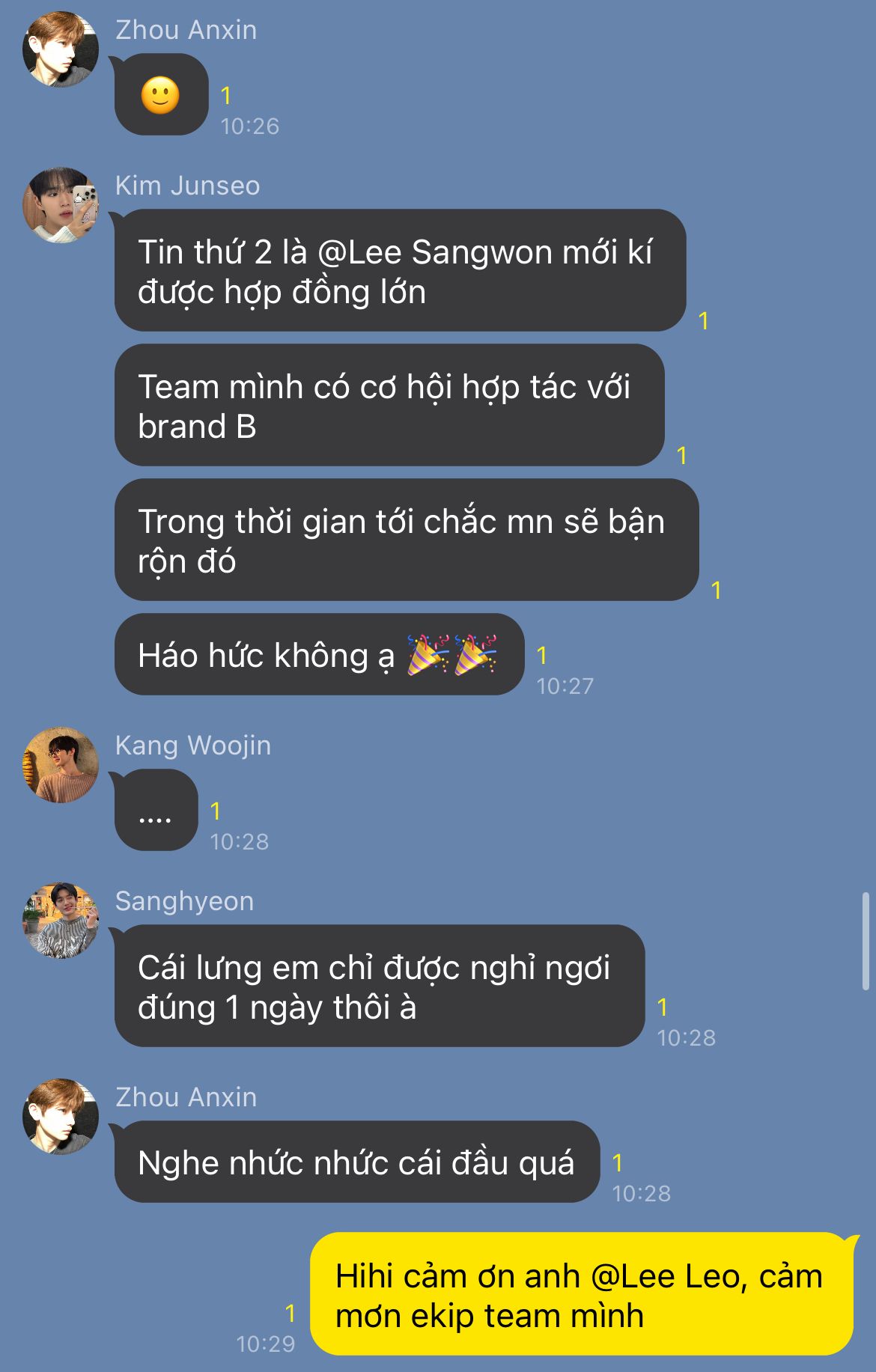This screenshot has height=1372, width=876.
Task: Open the @Lee Leo mention
Action: pos(669,1276)
